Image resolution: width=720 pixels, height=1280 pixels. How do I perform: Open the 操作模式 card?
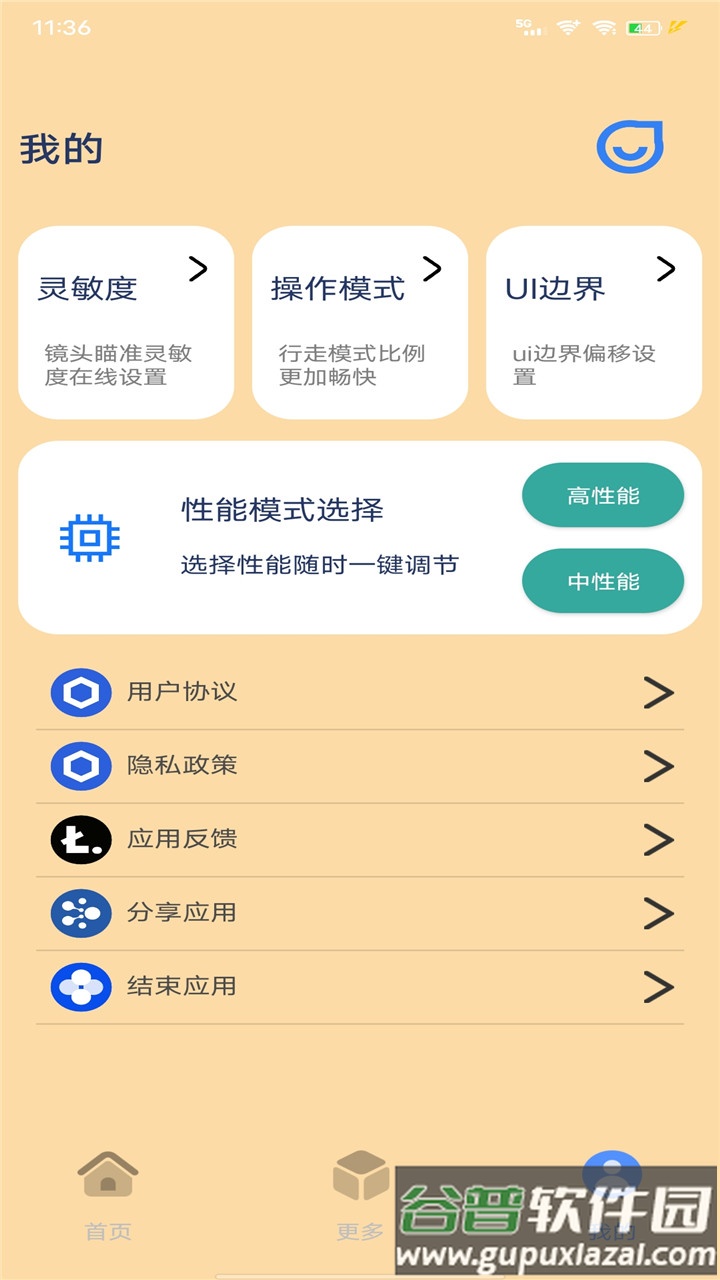coord(360,322)
